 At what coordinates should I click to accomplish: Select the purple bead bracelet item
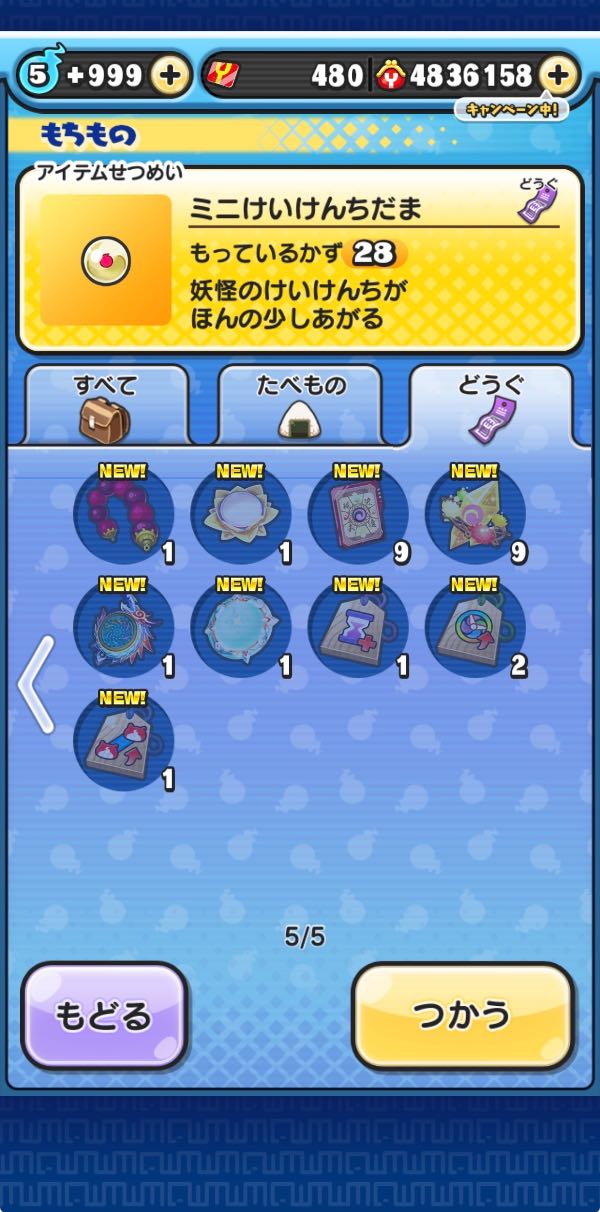coord(124,515)
